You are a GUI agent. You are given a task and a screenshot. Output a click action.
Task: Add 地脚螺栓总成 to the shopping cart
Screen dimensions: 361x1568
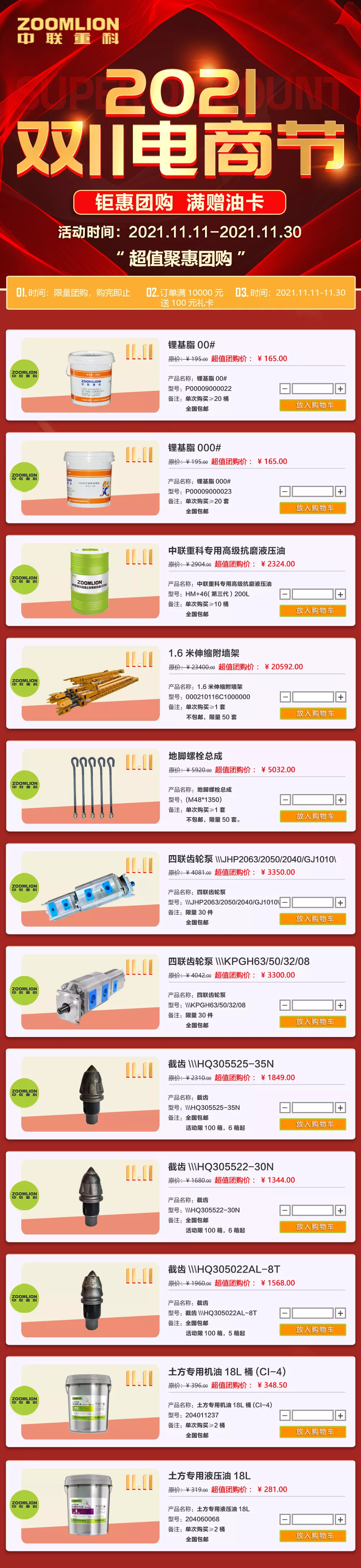point(313,816)
